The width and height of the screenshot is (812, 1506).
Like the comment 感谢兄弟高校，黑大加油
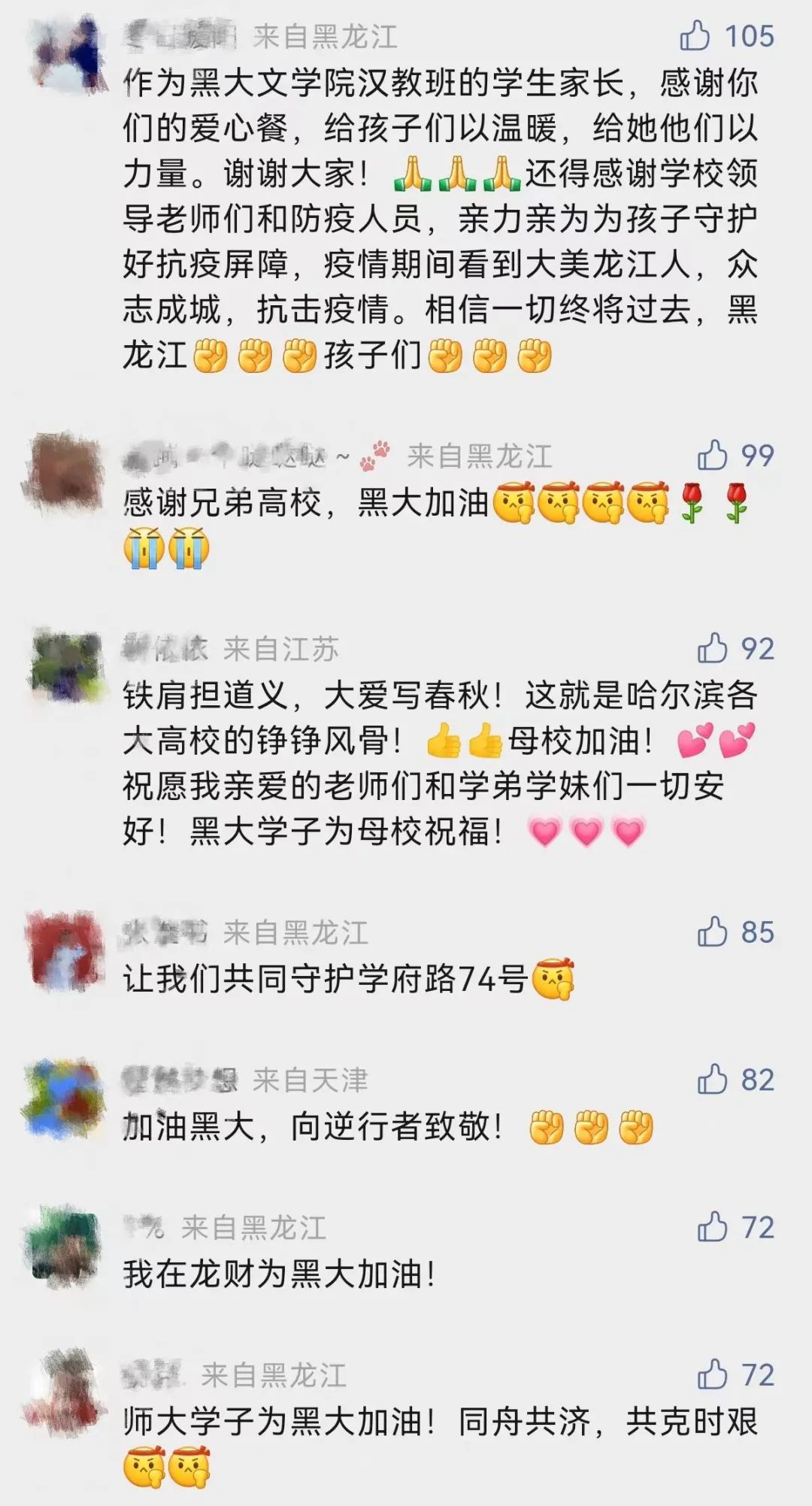coord(712,456)
